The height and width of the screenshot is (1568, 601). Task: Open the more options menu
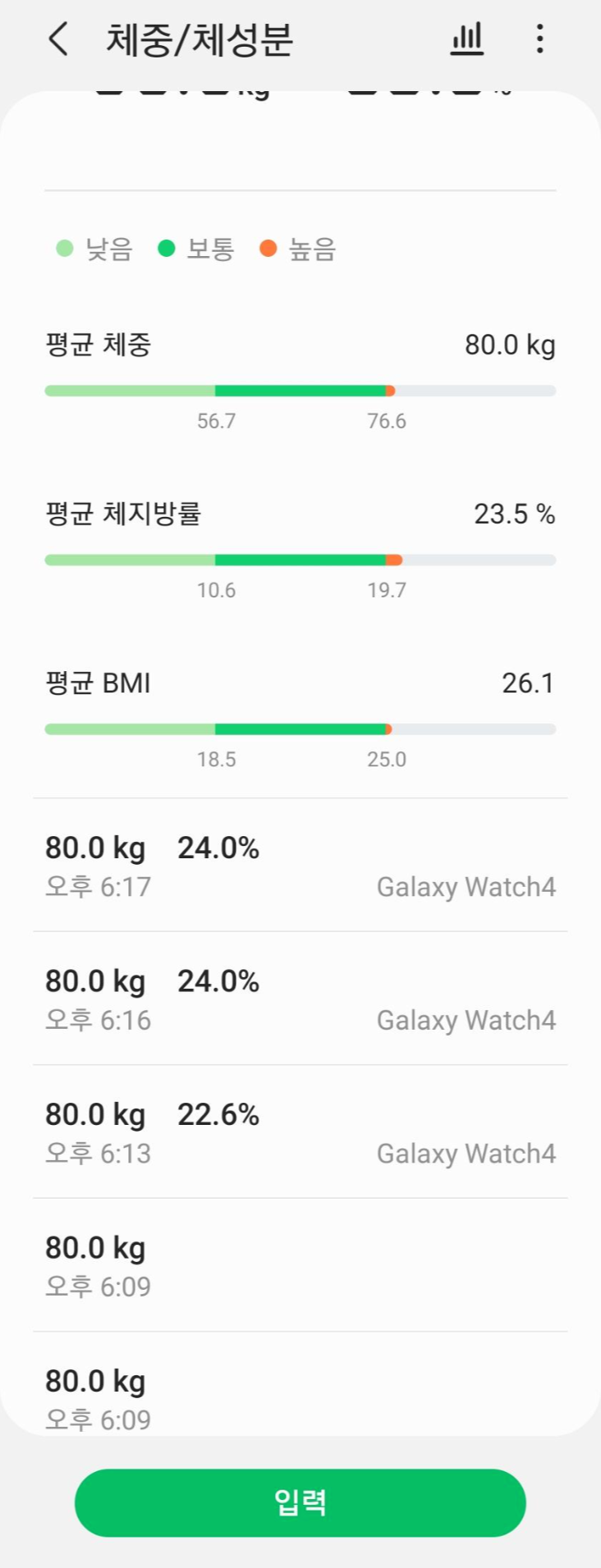[x=539, y=39]
